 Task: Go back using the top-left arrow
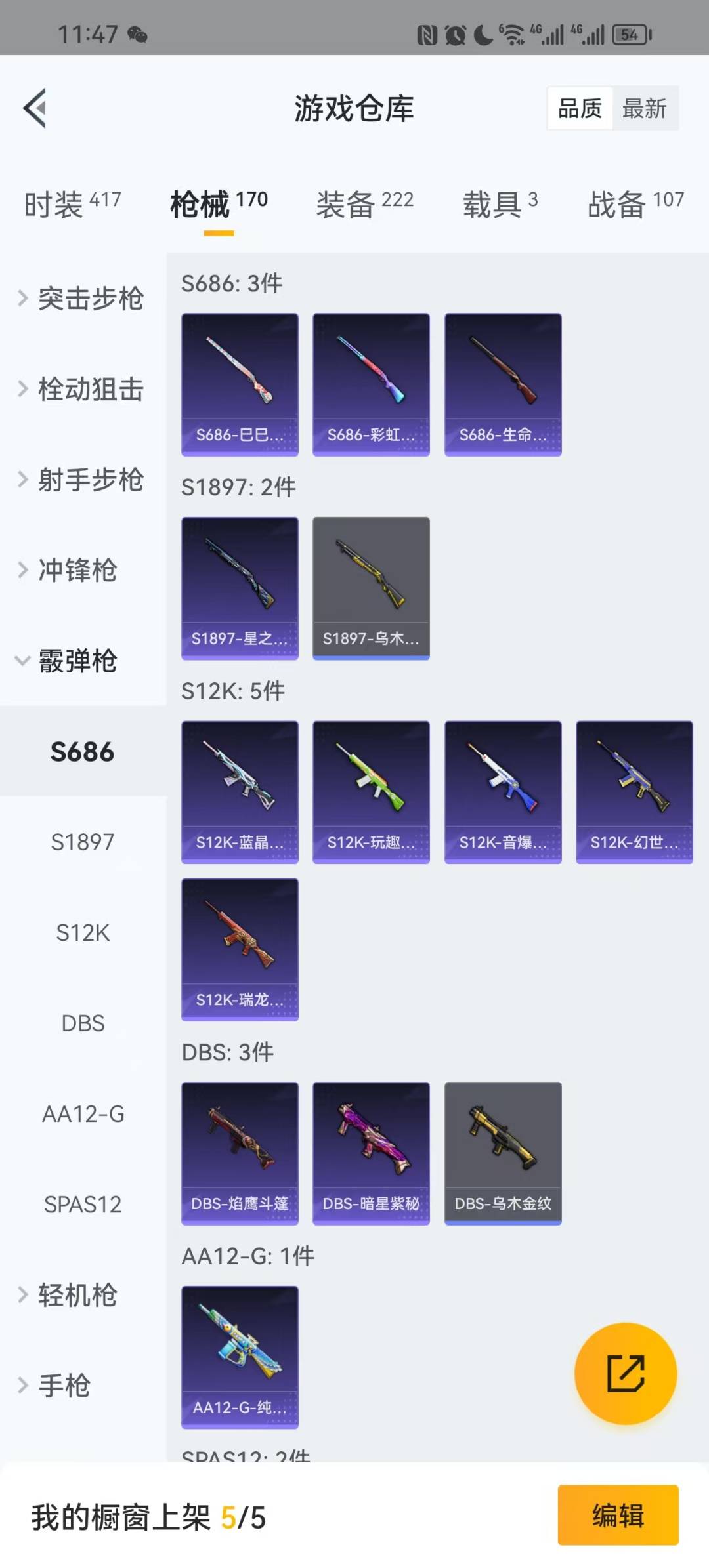tap(35, 108)
